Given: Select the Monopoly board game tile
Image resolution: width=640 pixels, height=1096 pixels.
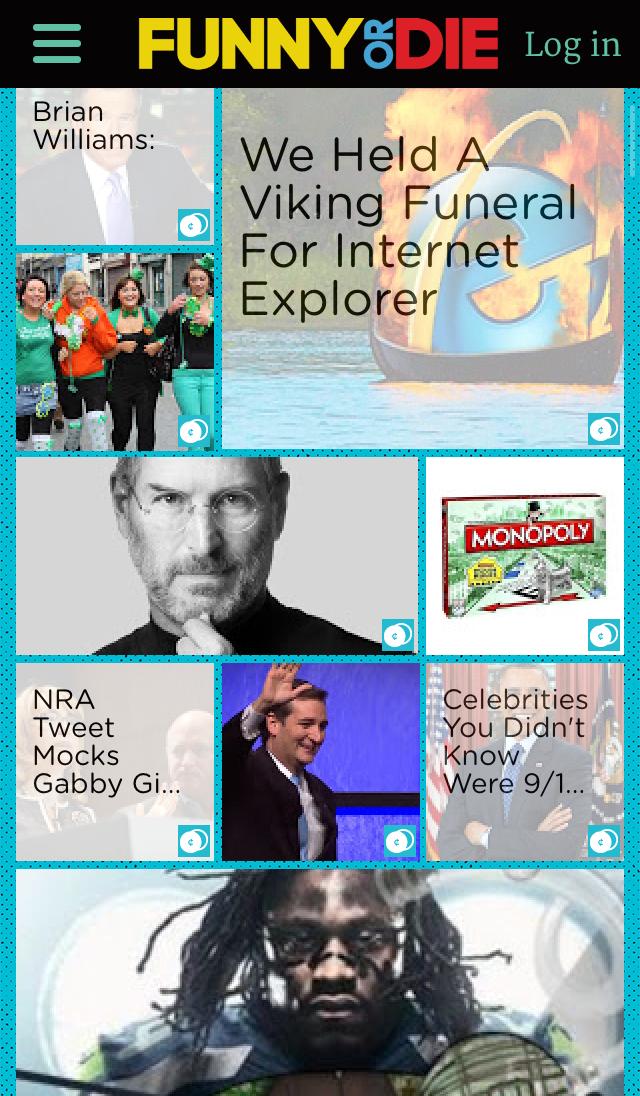Looking at the screenshot, I should click(524, 556).
